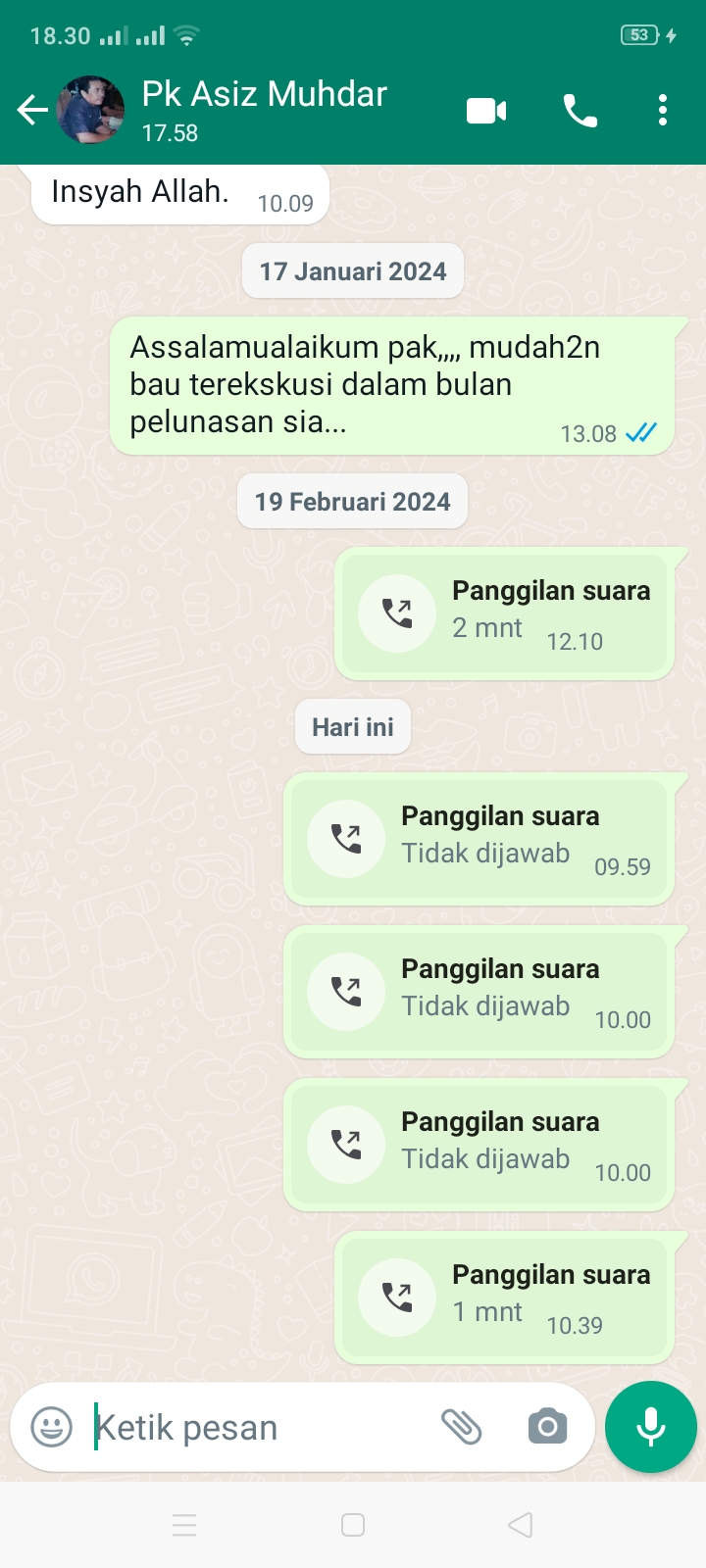
Task: Go to home via the navigation bar
Action: (353, 1525)
